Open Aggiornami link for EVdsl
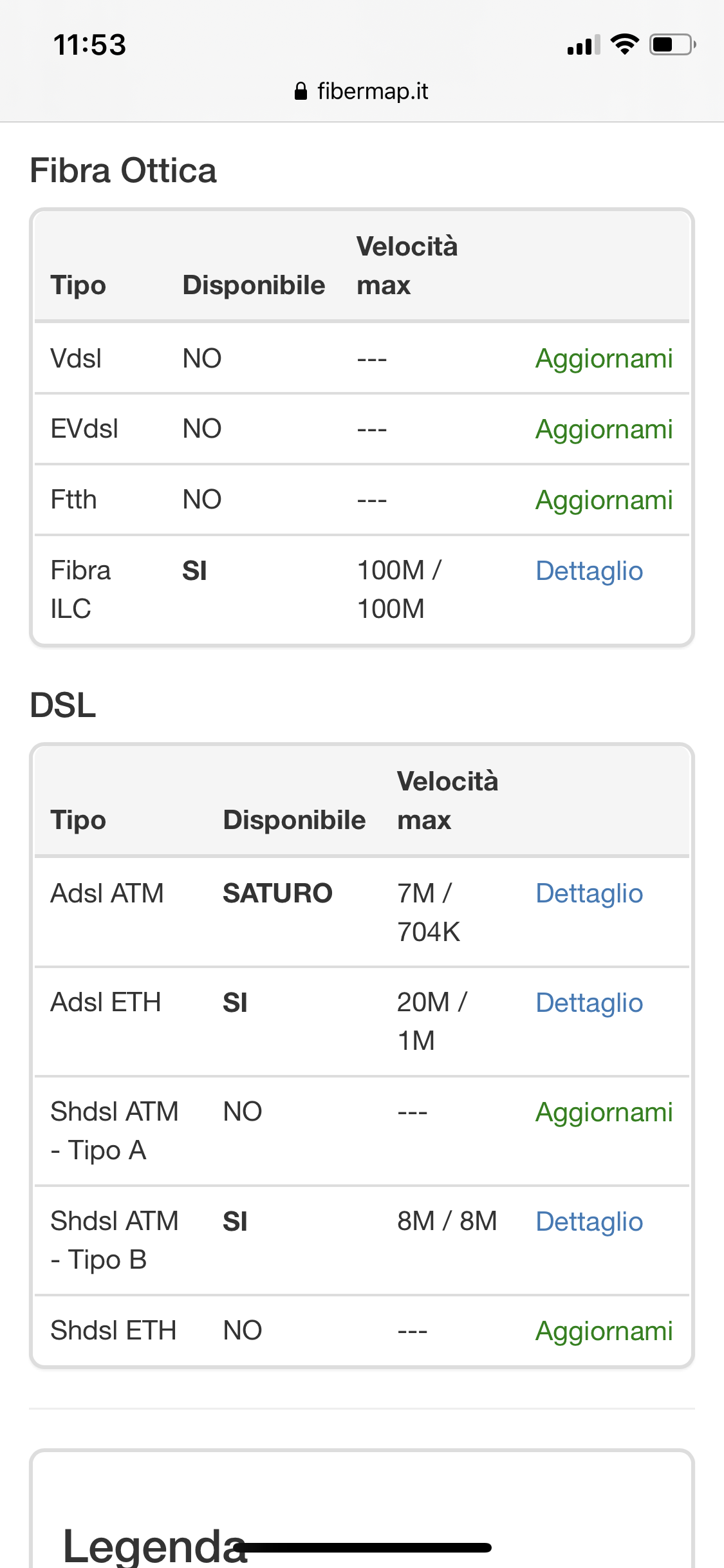724x1568 pixels. [x=604, y=430]
